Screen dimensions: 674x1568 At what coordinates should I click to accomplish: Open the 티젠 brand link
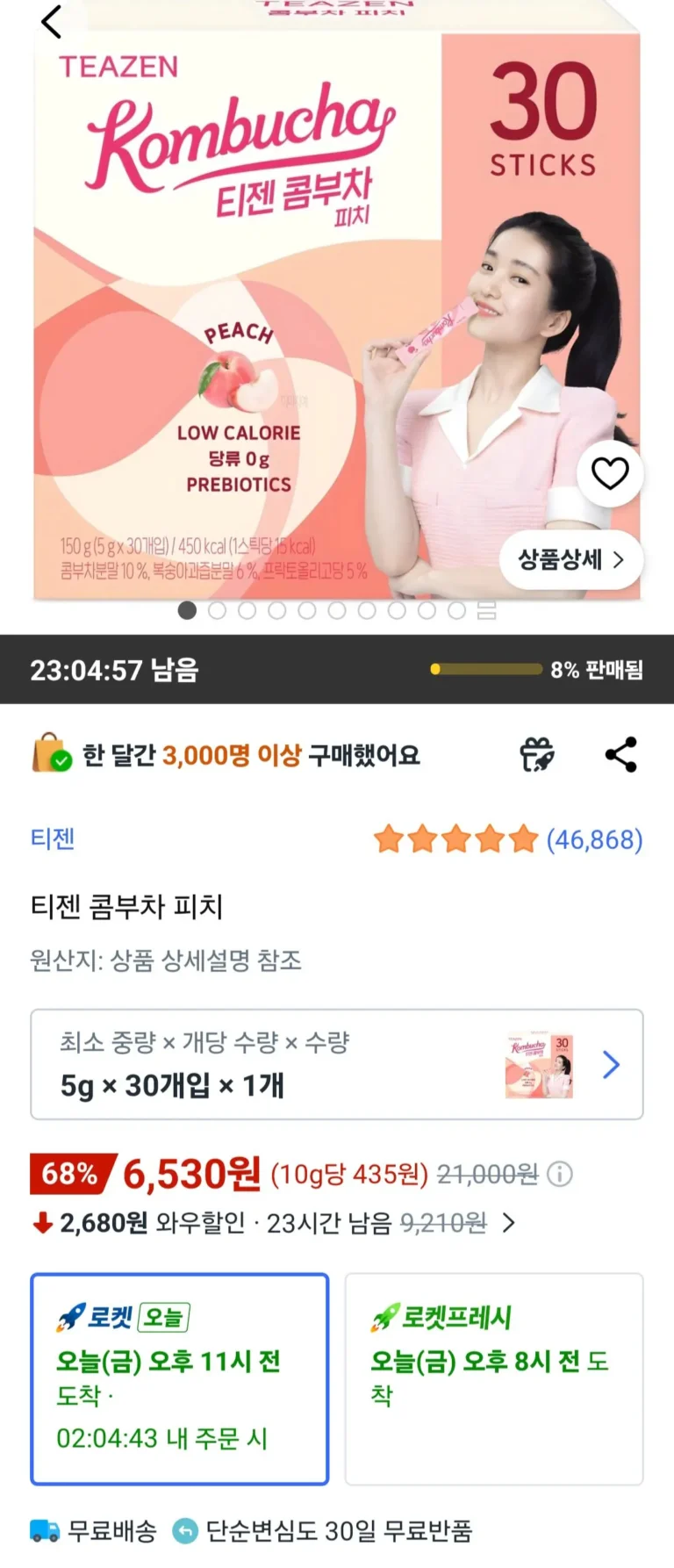tap(53, 838)
